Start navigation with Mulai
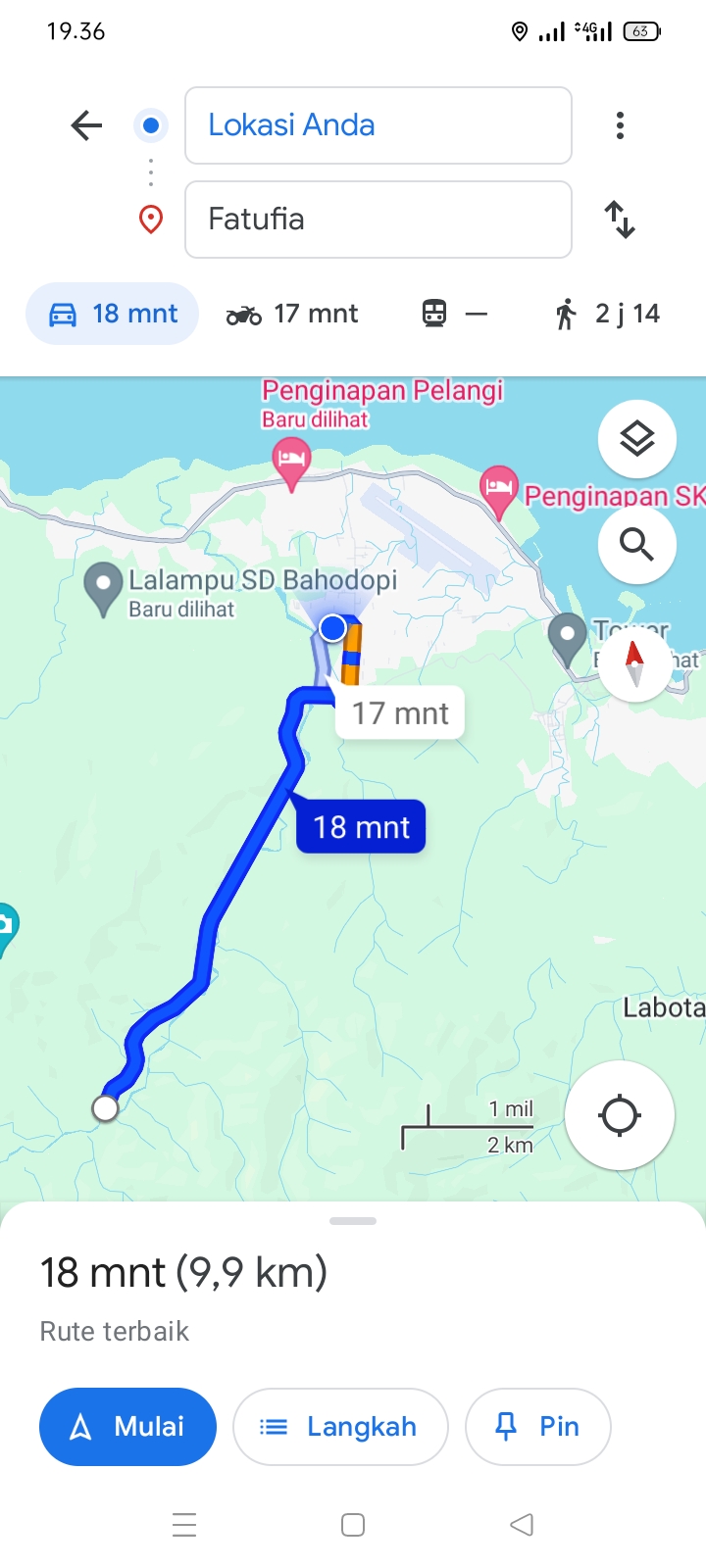The height and width of the screenshot is (1568, 706). 127,1427
